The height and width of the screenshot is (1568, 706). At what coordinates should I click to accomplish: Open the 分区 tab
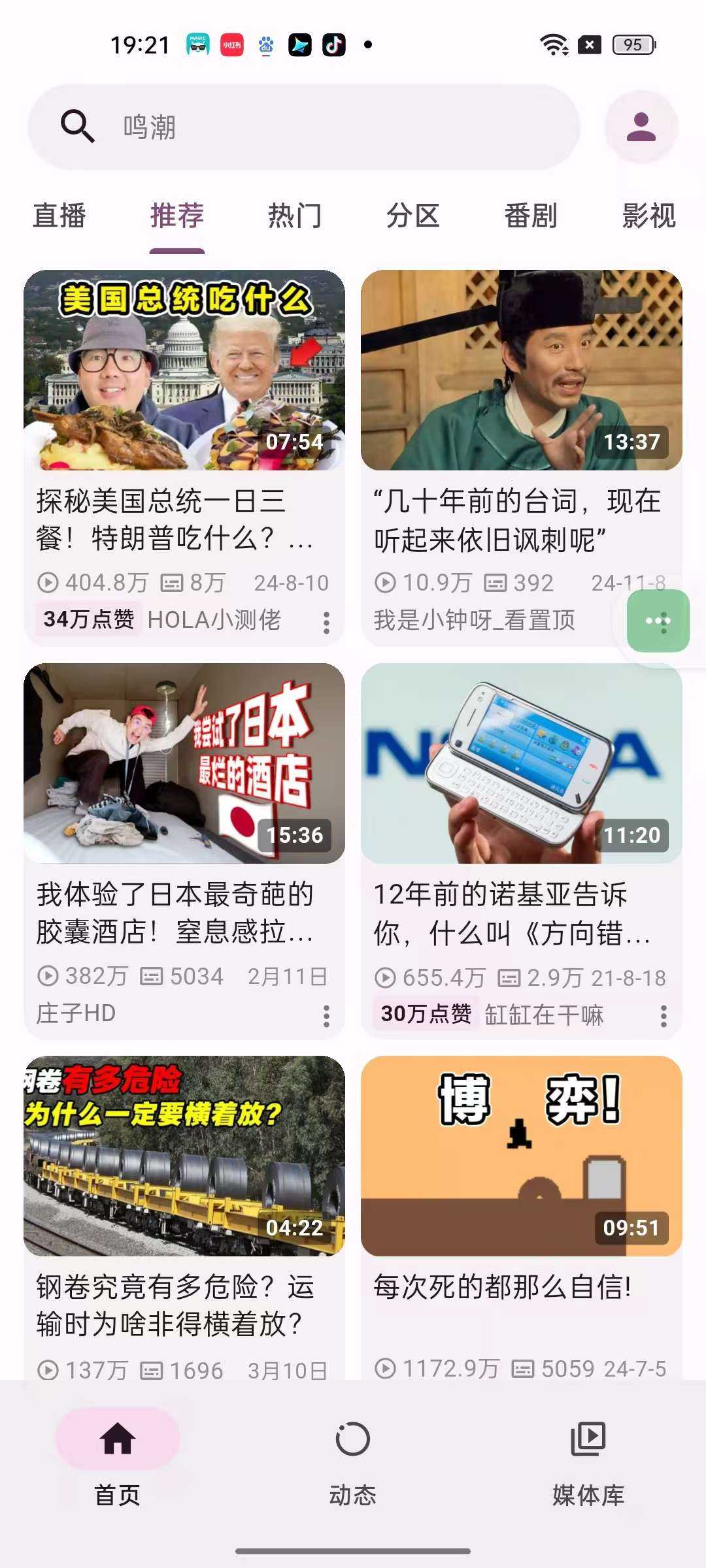pos(412,216)
